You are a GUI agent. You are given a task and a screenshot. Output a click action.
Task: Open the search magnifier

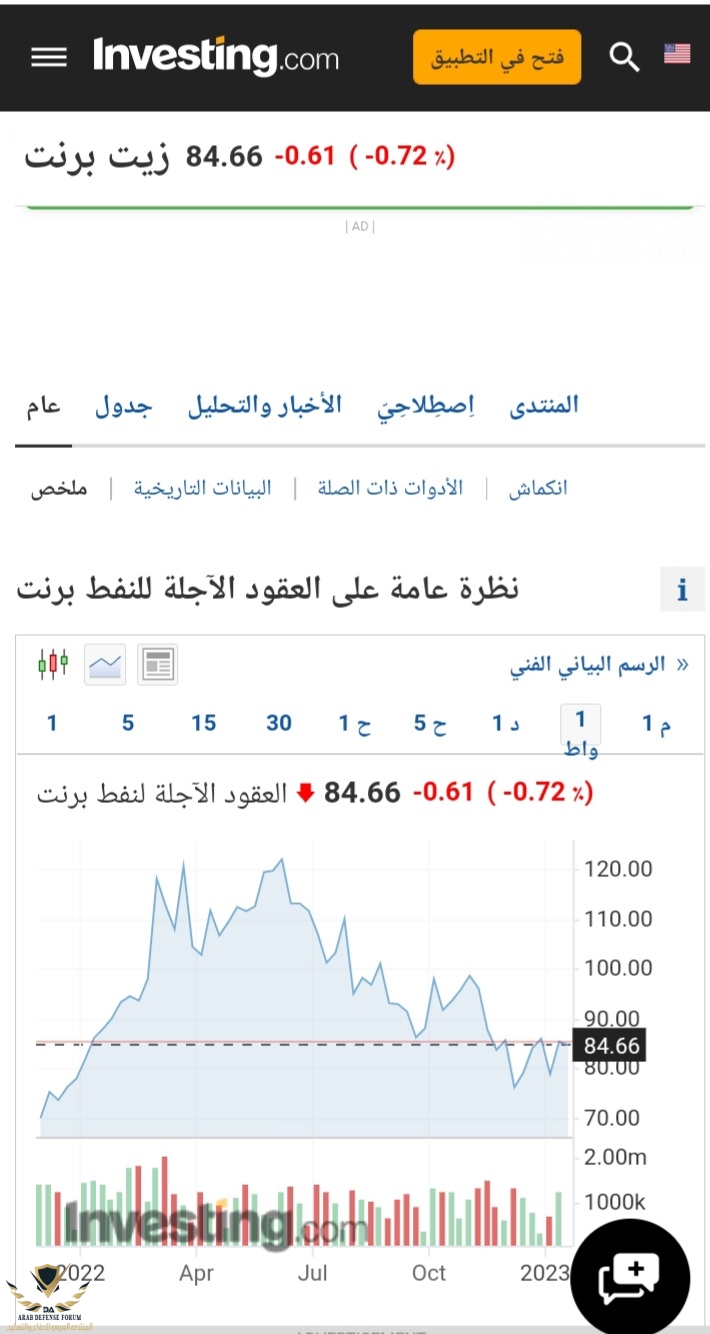click(624, 57)
